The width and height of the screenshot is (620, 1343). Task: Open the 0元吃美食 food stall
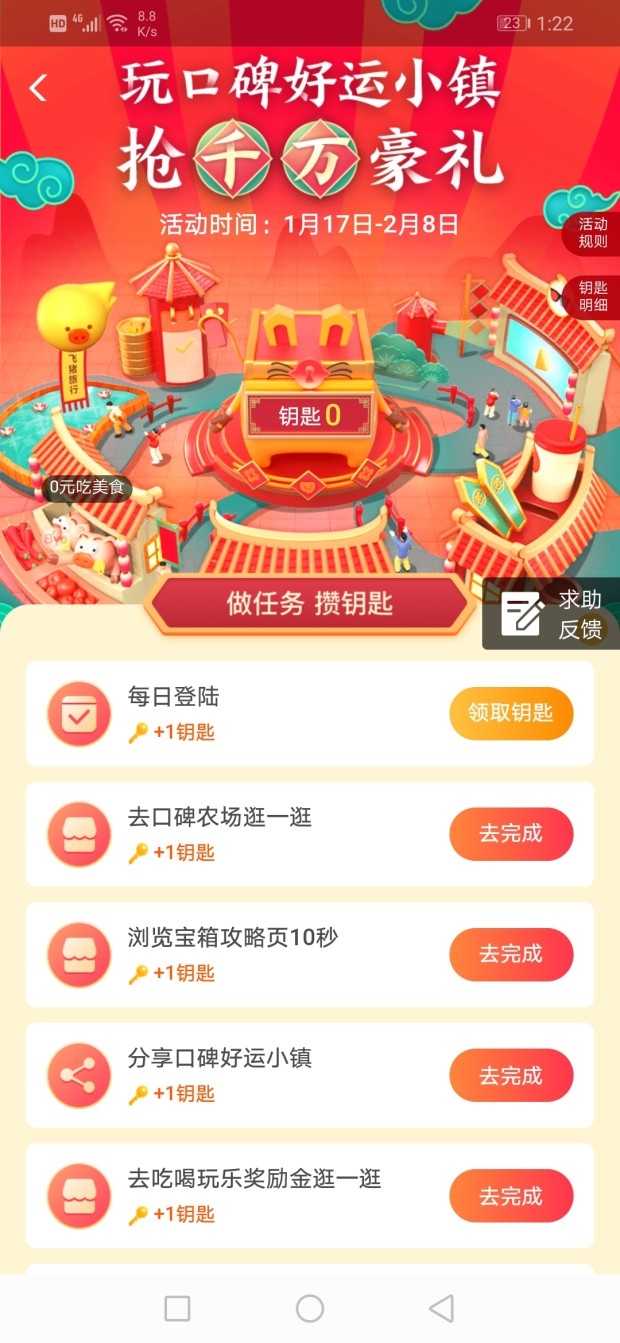coord(89,488)
